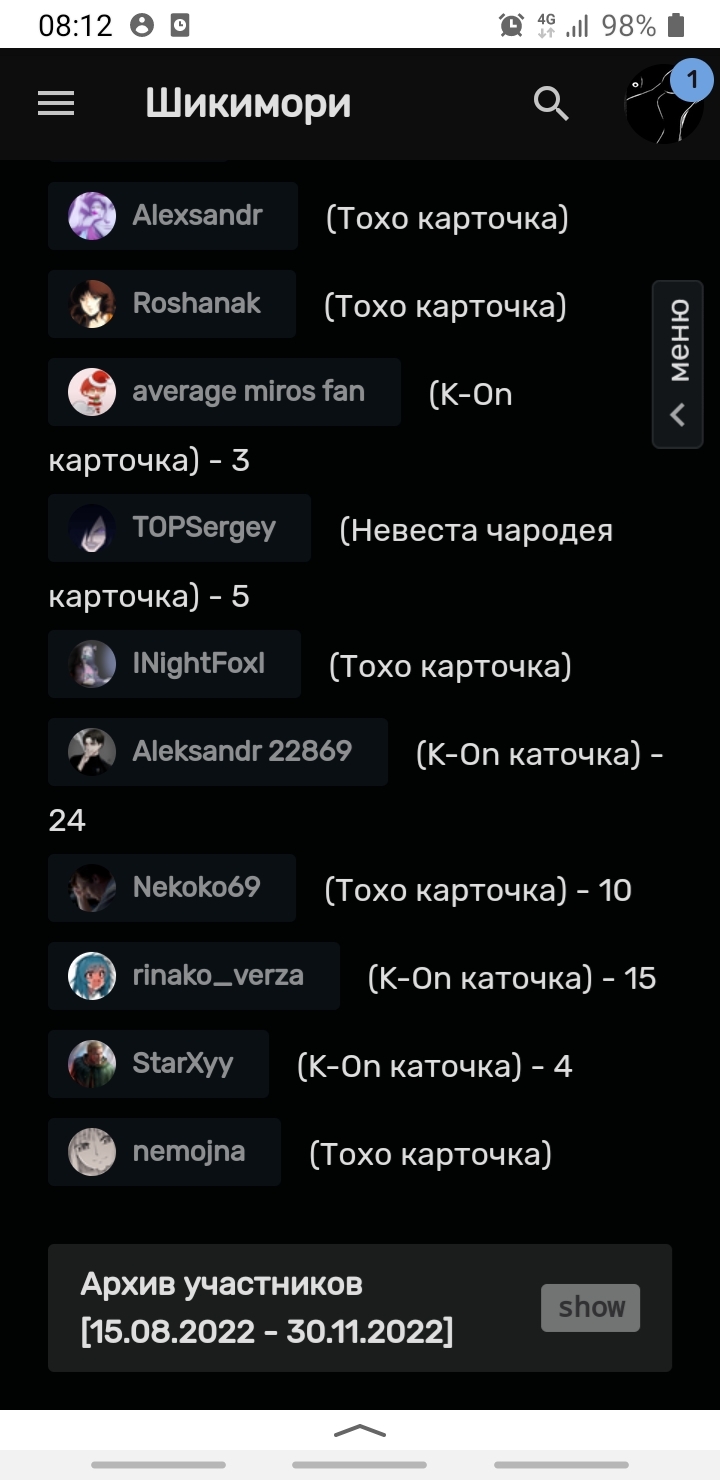This screenshot has height=1480, width=720.
Task: Open rinako_verza's profile
Action: 194,976
